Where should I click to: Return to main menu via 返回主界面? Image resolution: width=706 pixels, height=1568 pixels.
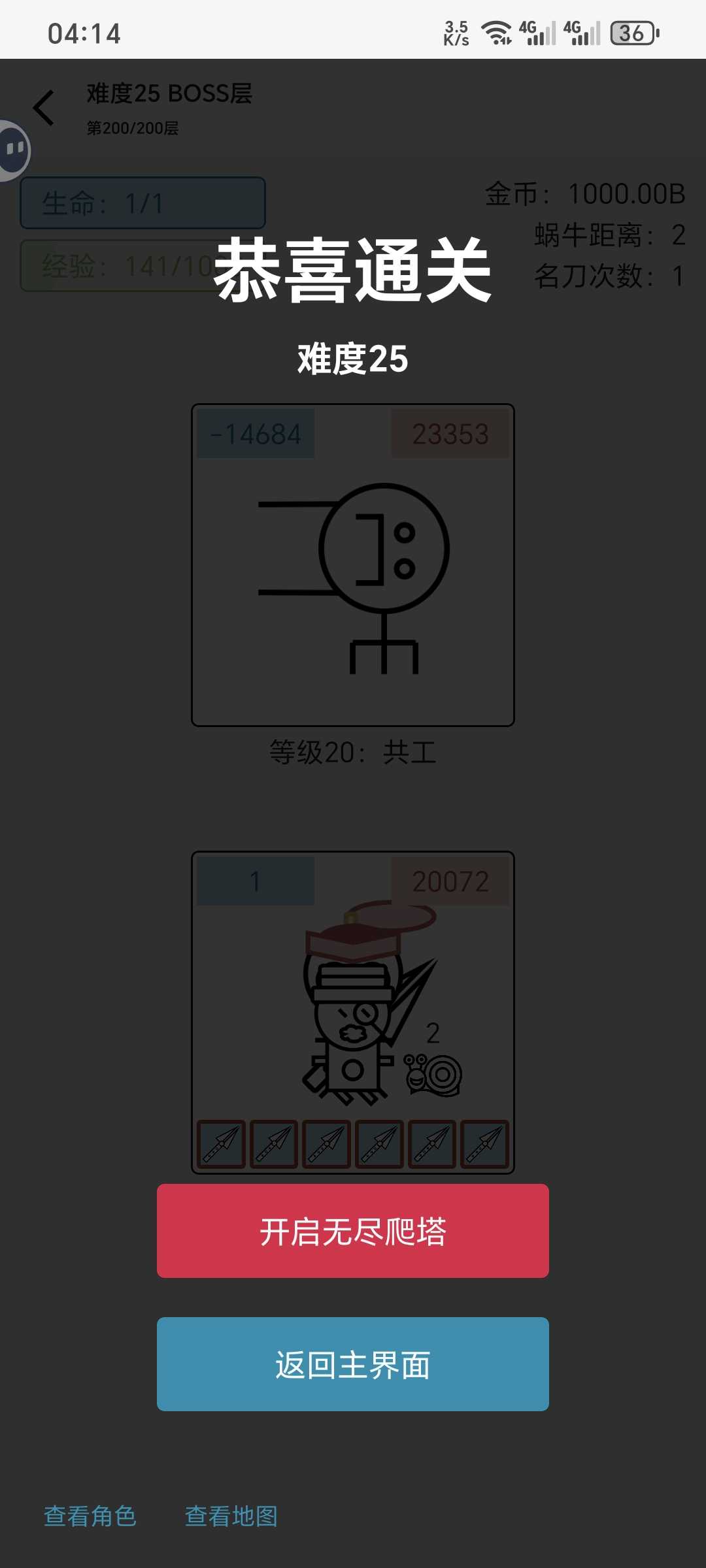coord(353,1364)
